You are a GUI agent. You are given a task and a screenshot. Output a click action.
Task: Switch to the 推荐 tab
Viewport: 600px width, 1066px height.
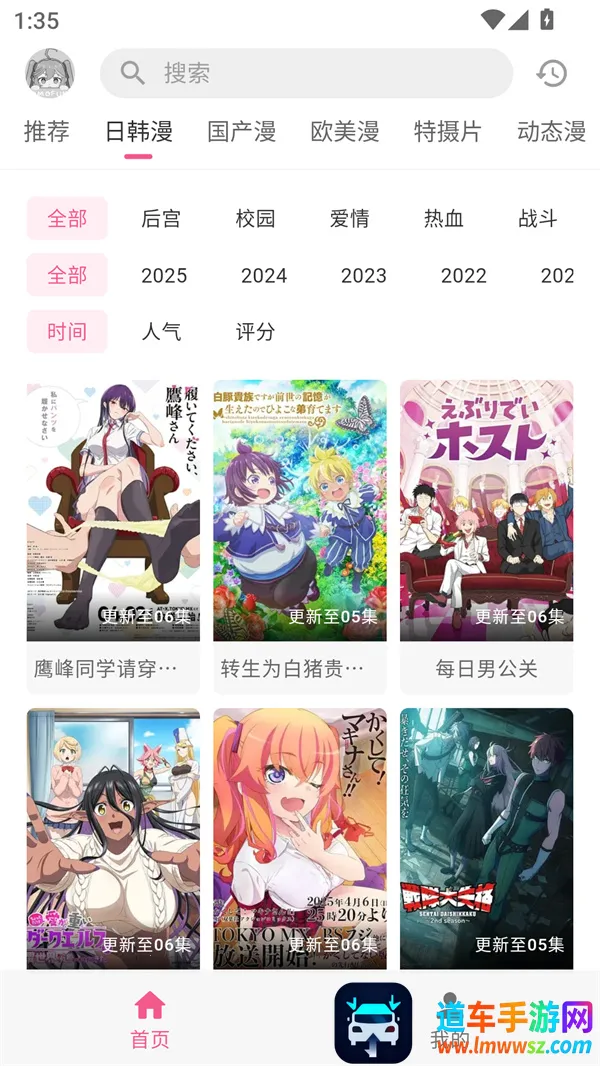[47, 132]
